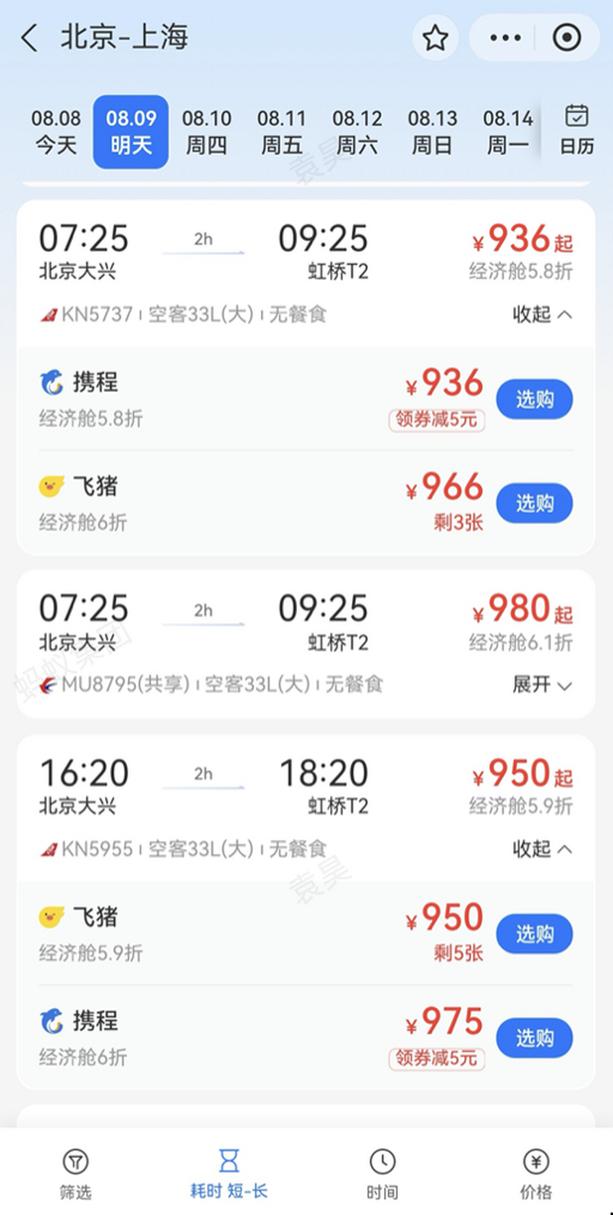Sort flights by 时间

click(382, 1173)
